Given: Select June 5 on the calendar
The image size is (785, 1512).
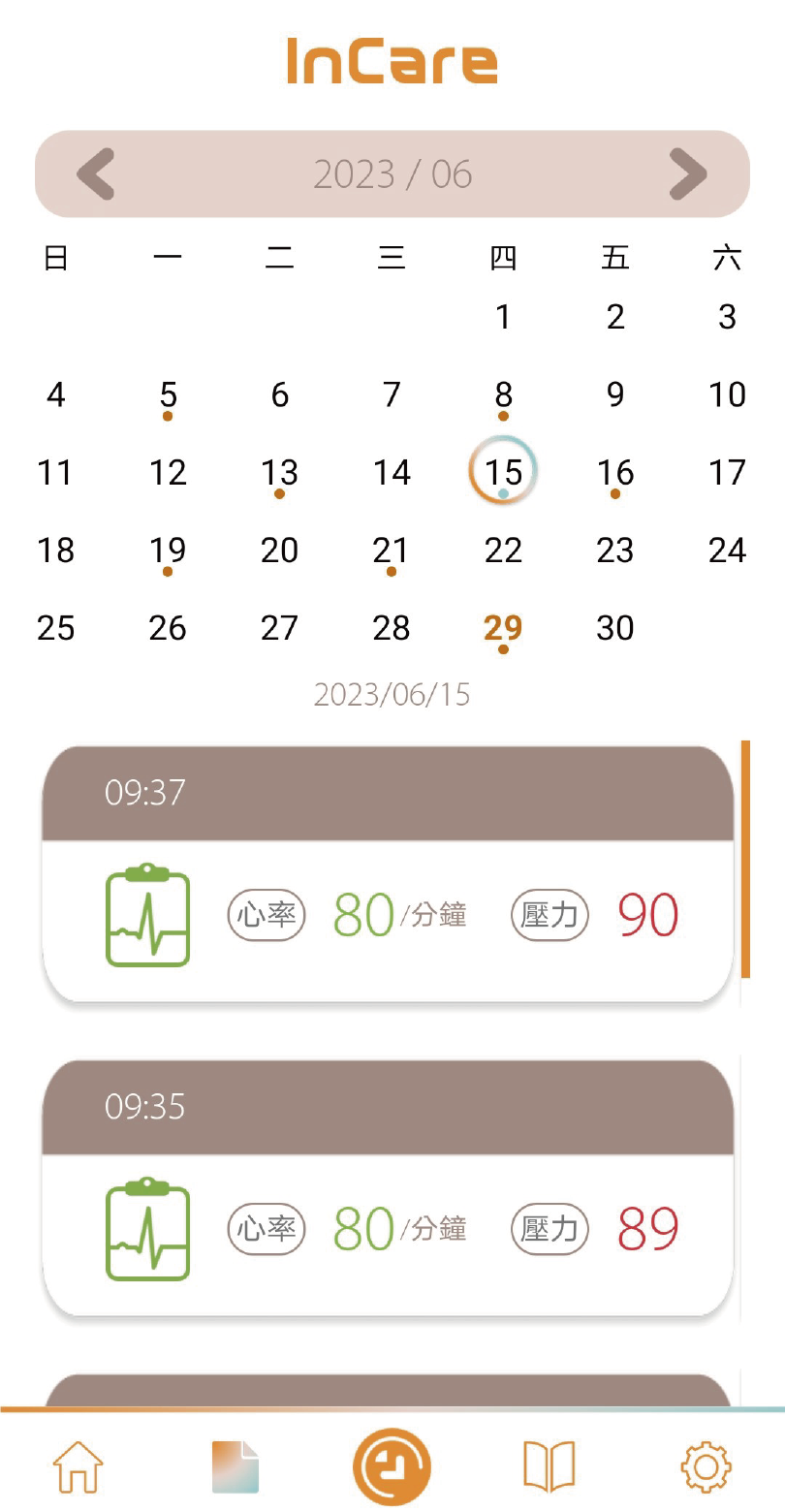Looking at the screenshot, I should coord(168,395).
